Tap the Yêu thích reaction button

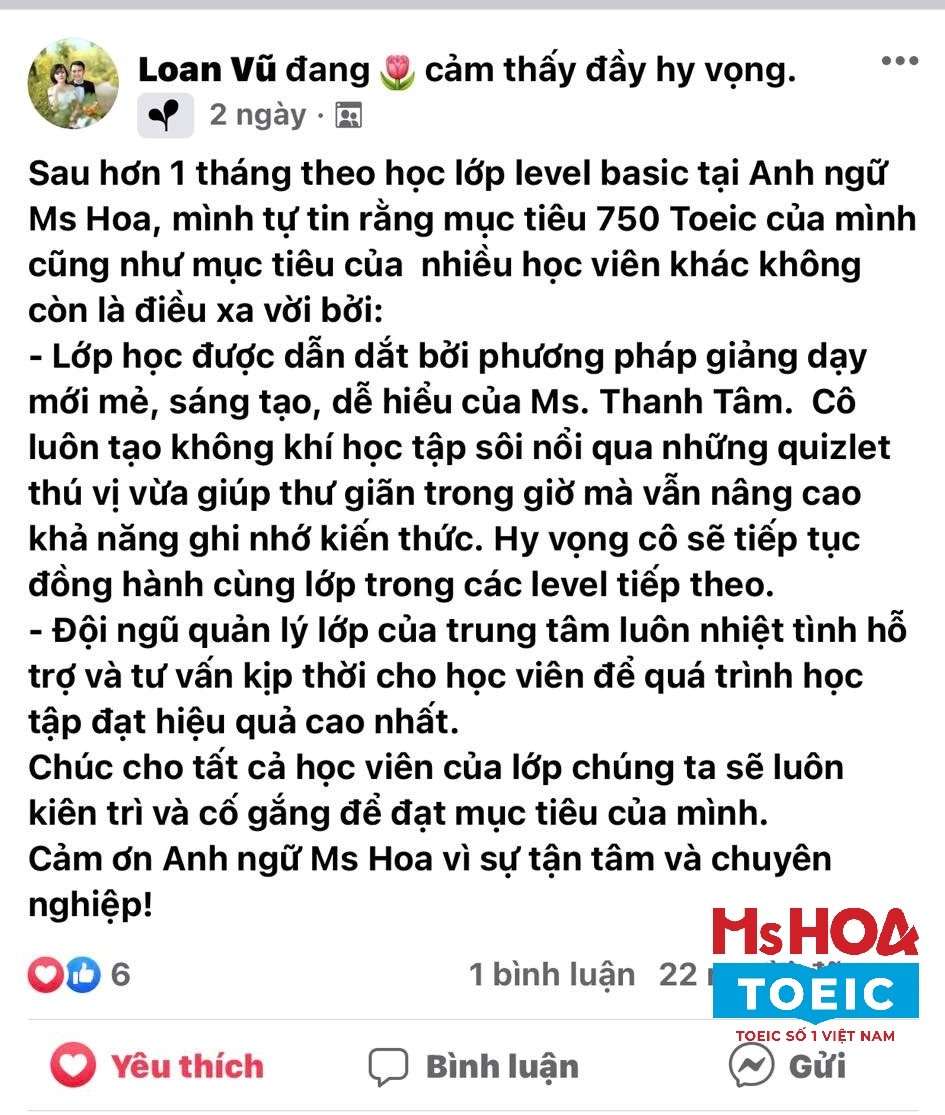[158, 1065]
